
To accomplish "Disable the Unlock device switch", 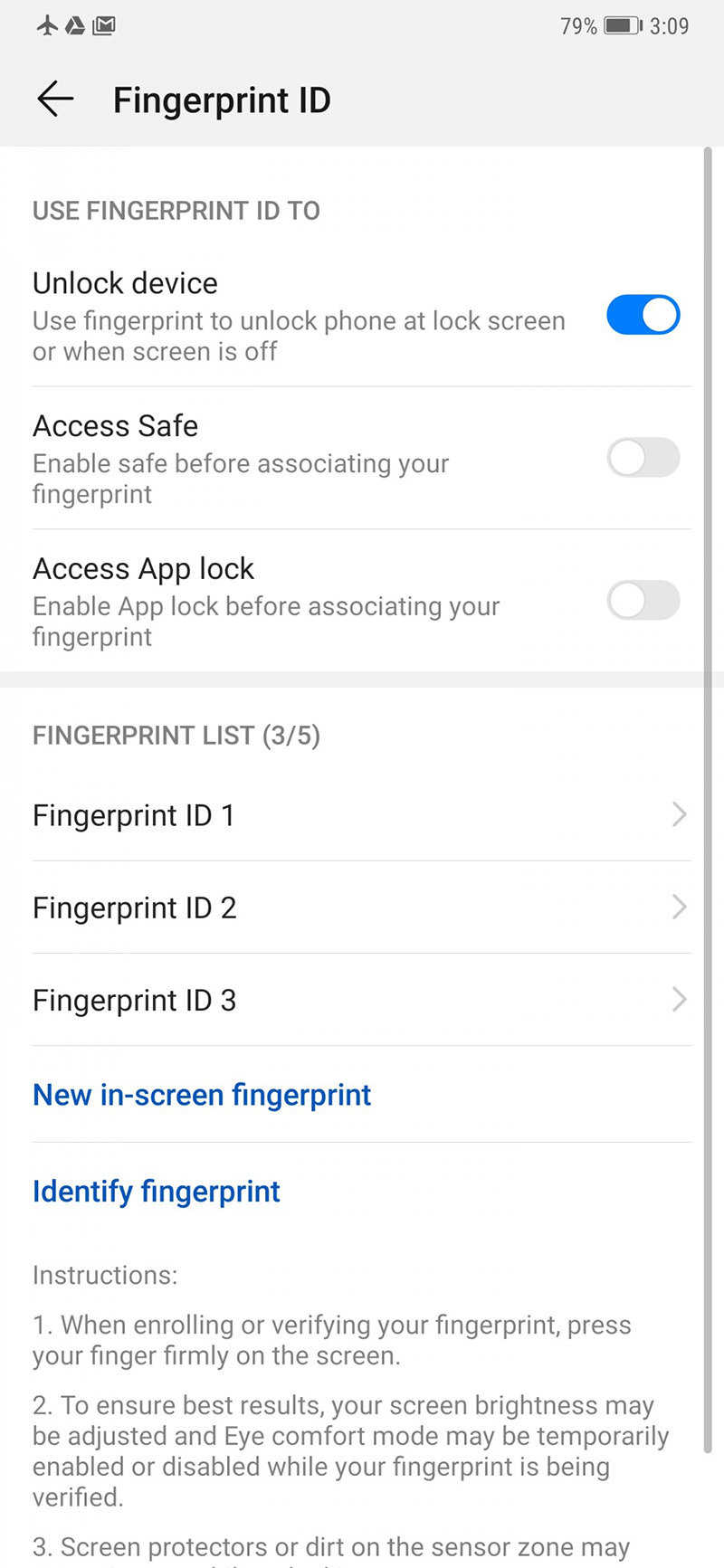I will coord(643,315).
